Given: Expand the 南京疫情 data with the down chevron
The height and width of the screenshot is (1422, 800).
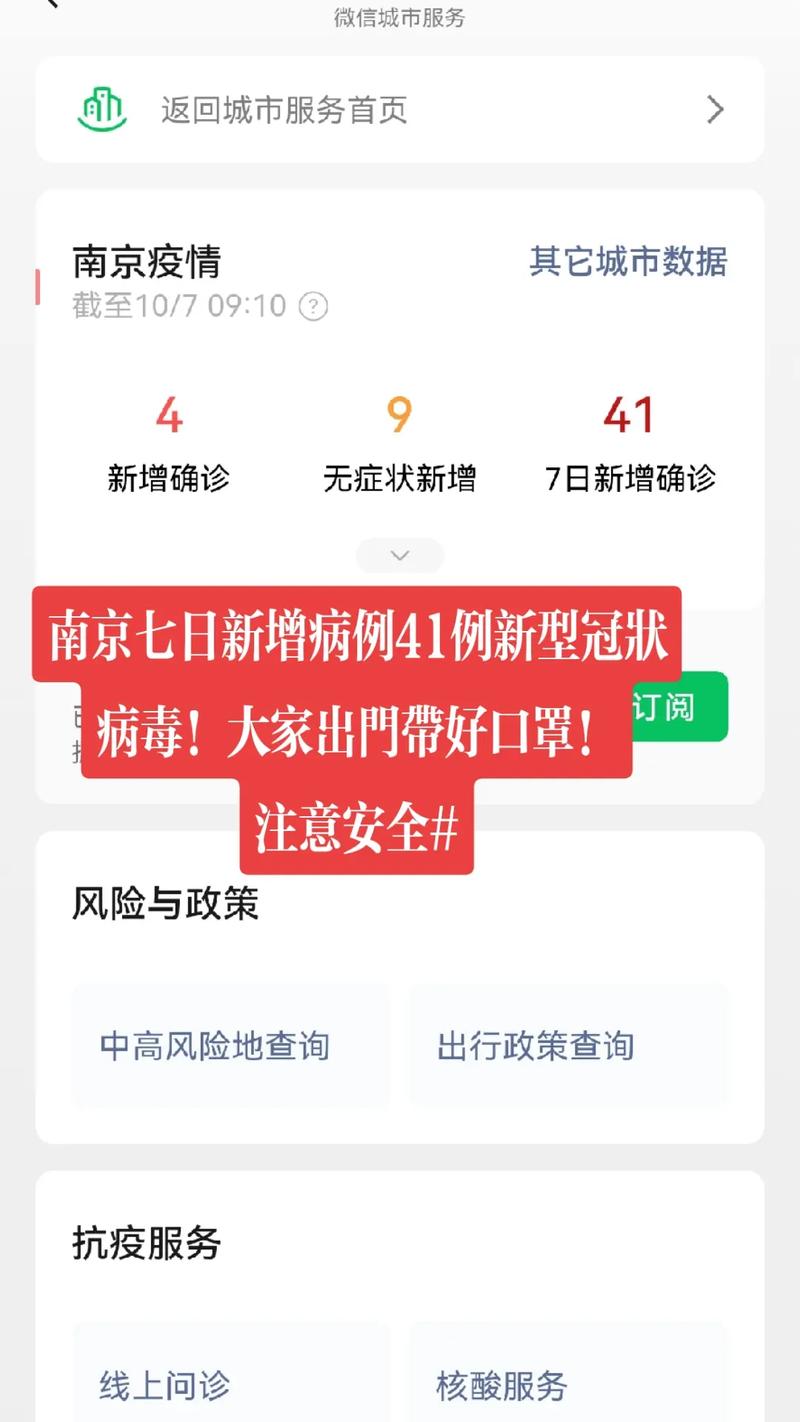Looking at the screenshot, I should point(400,555).
